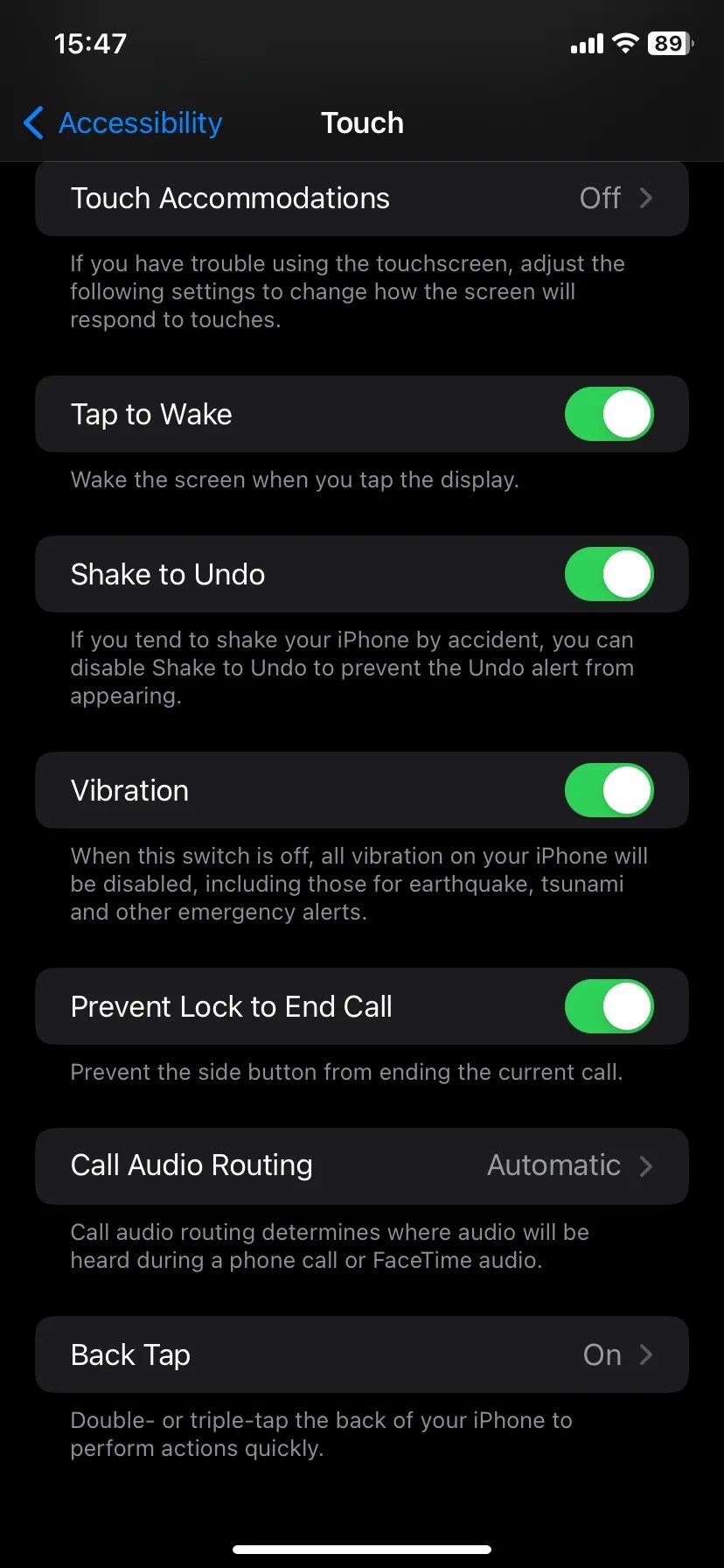
Task: Turn off Shake to Undo
Action: pyautogui.click(x=609, y=574)
